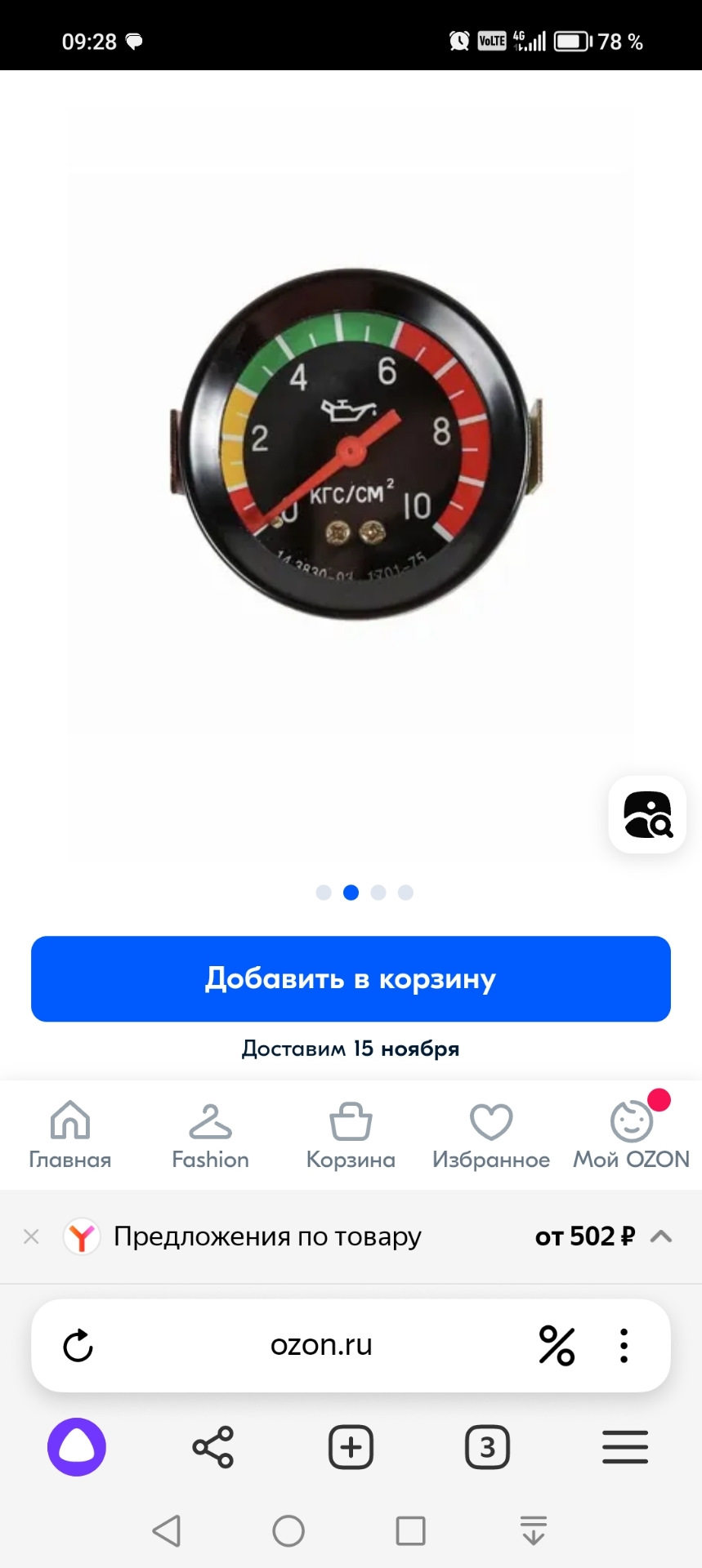Select the second carousel dot indicator

coord(351,893)
